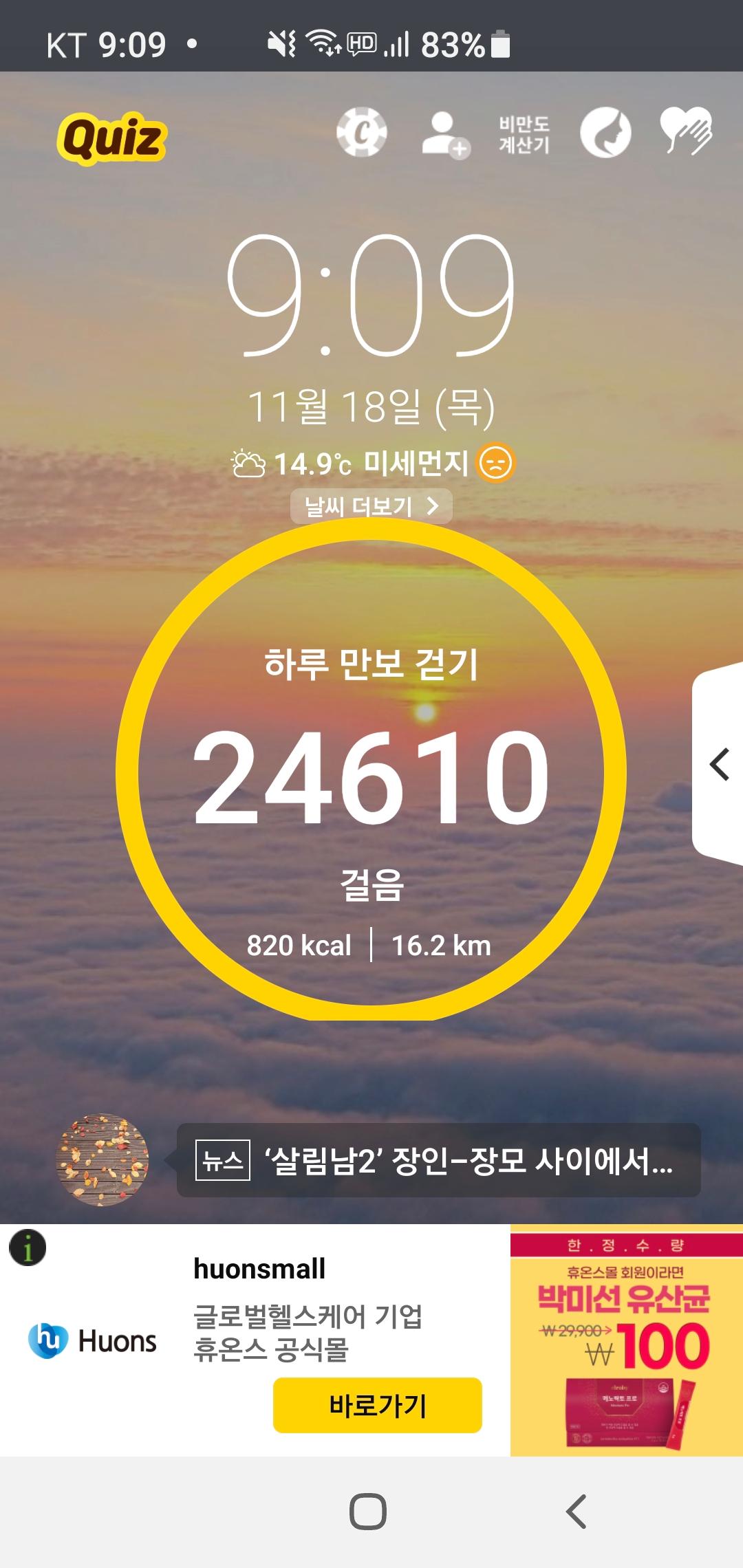Open the 비만도 계산기 calculator
Viewport: 743px width, 1568px height.
click(x=524, y=134)
